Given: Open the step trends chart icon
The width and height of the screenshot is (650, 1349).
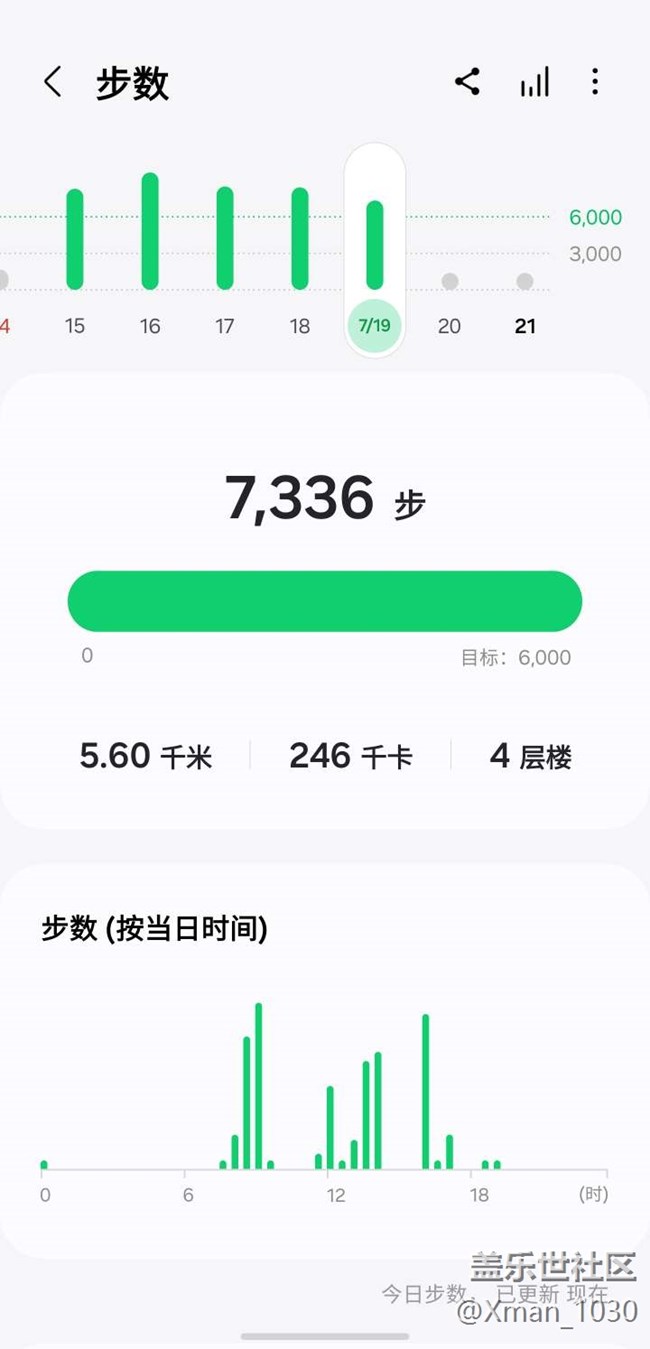Looking at the screenshot, I should tap(534, 82).
